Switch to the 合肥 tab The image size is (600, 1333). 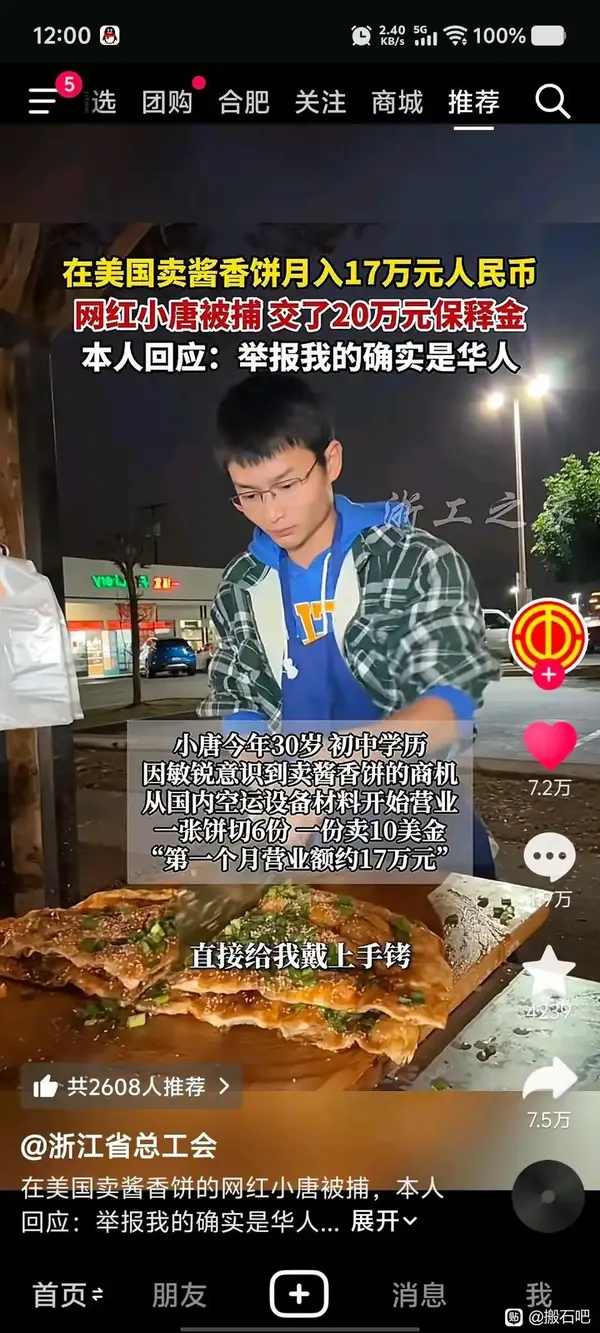[244, 102]
